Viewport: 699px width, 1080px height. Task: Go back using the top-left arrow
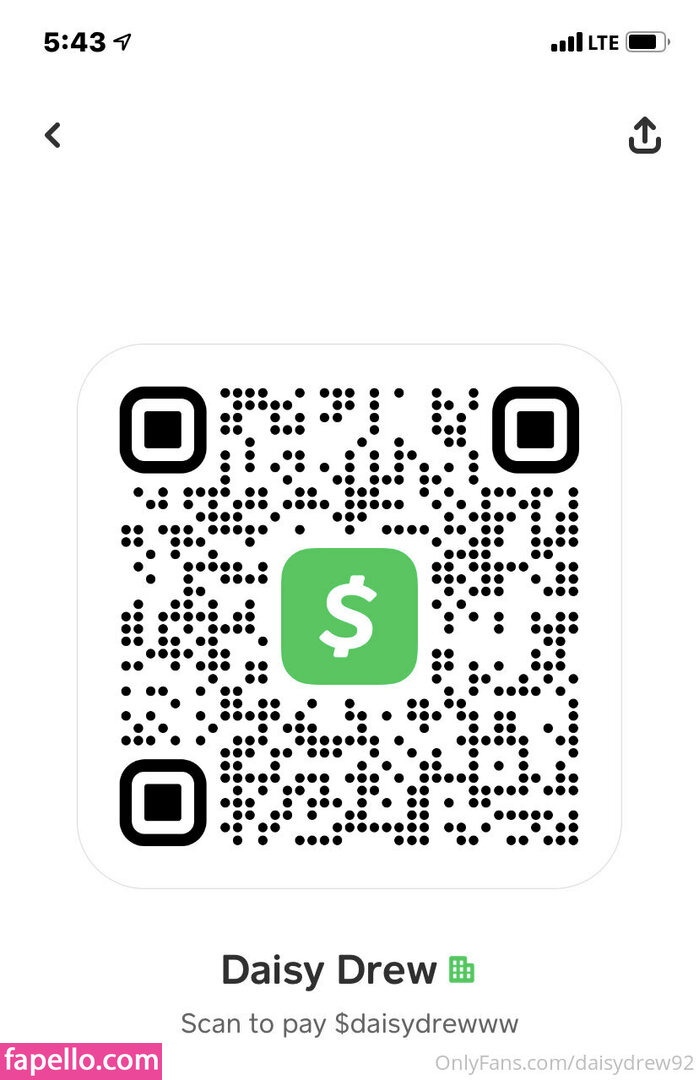pyautogui.click(x=53, y=135)
